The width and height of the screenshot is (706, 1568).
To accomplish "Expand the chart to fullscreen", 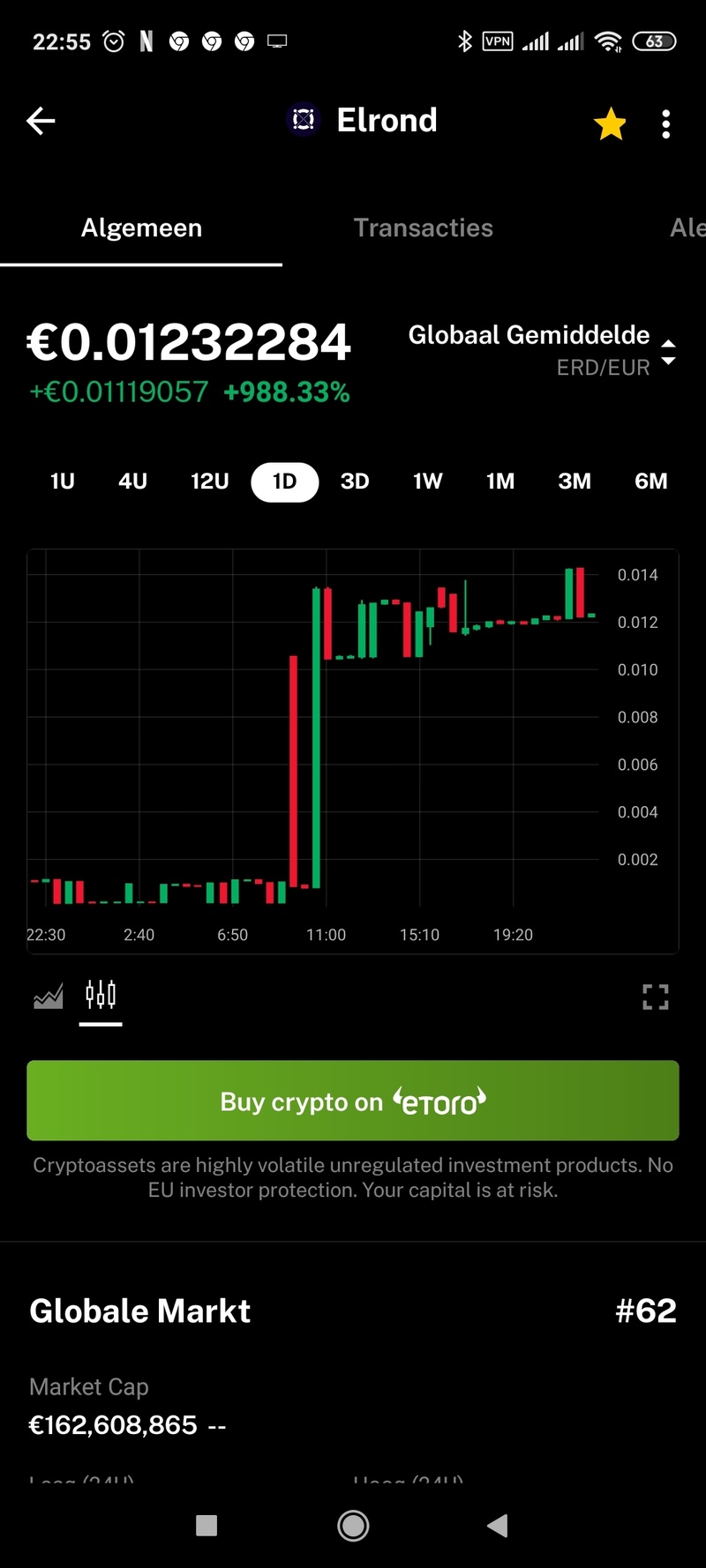I will (x=656, y=997).
